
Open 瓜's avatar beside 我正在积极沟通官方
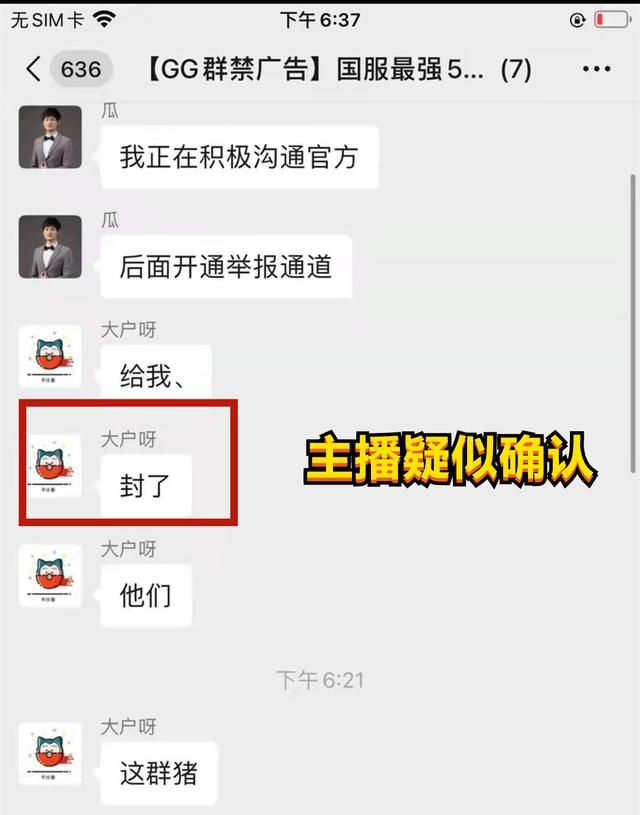50,137
